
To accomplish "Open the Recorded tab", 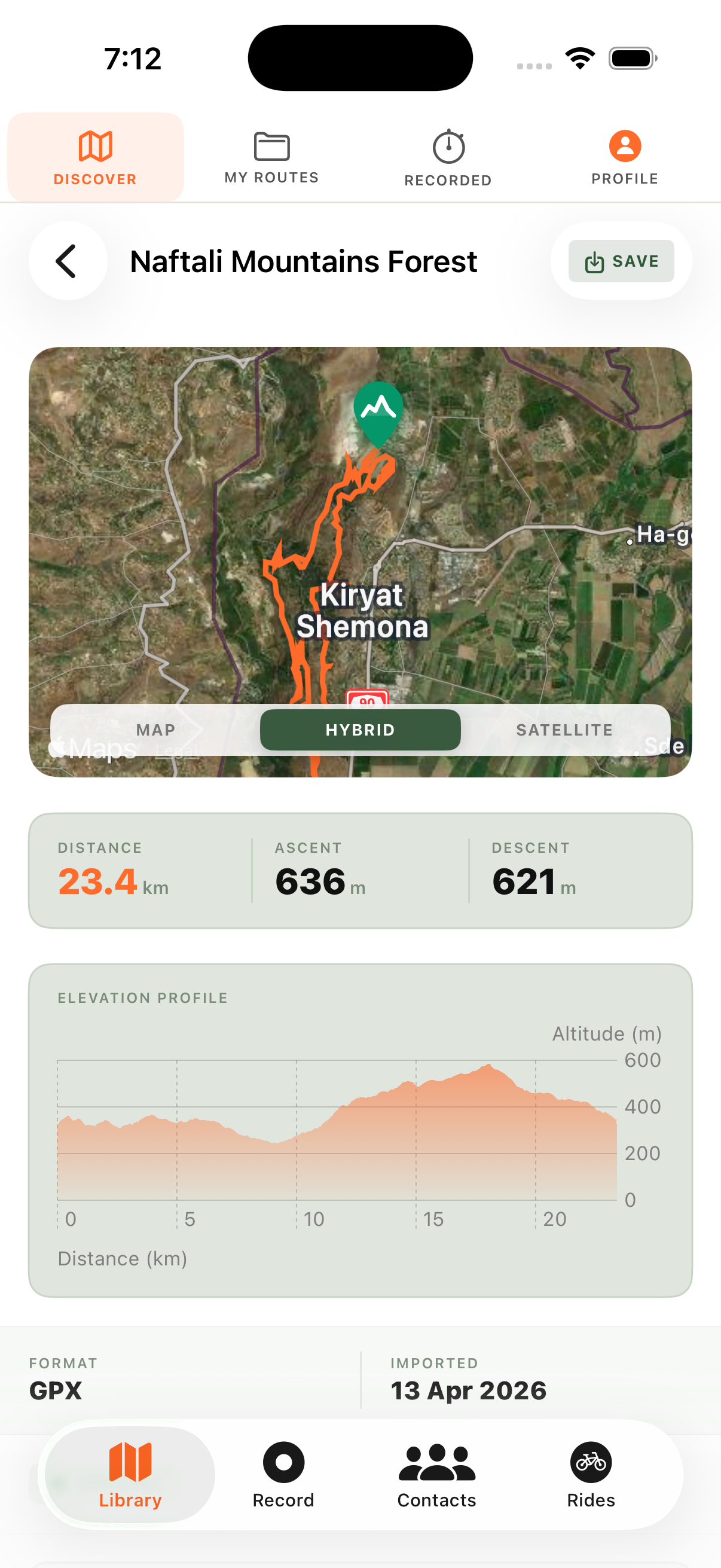I will [448, 157].
